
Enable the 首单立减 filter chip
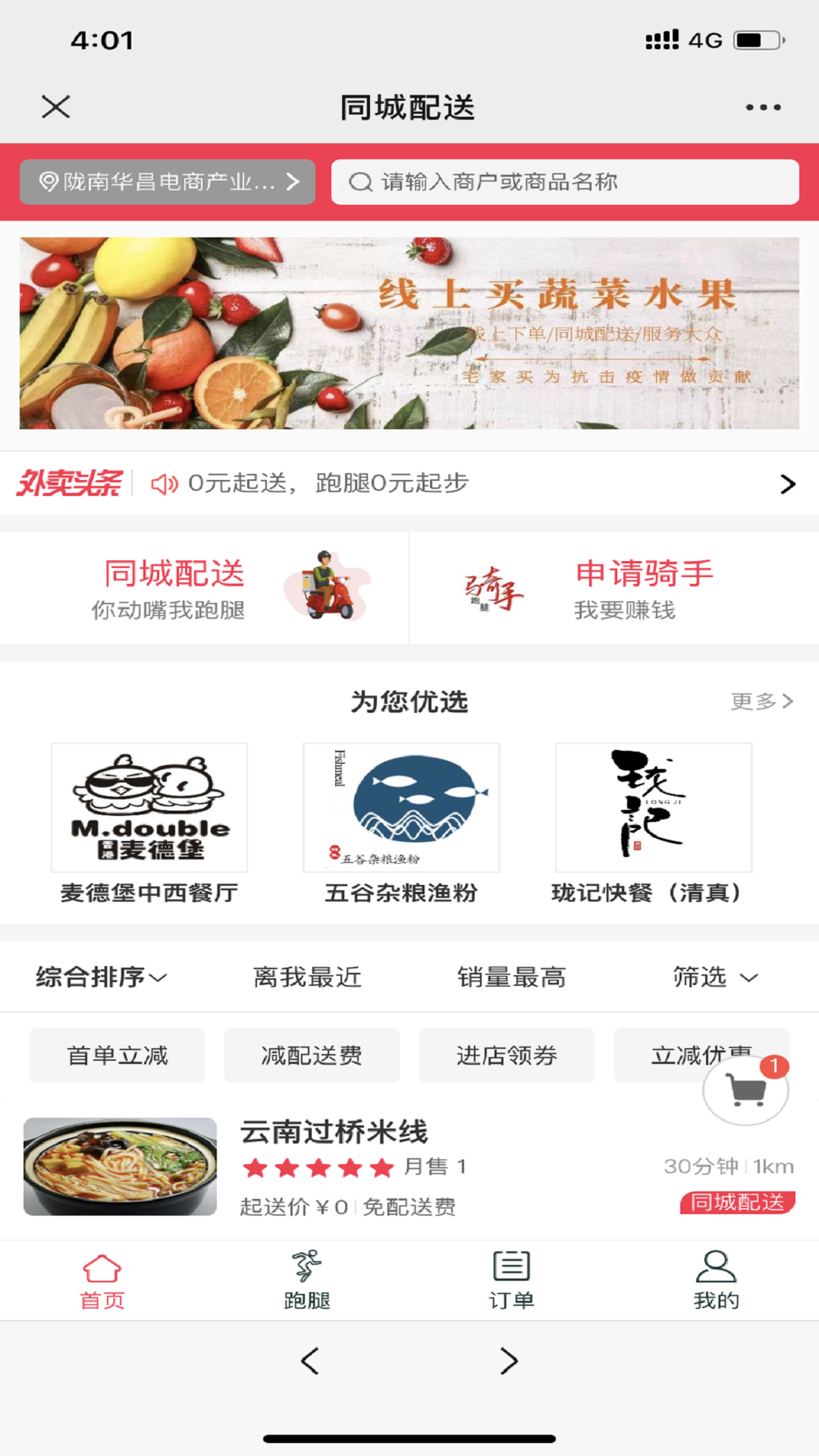point(118,1055)
